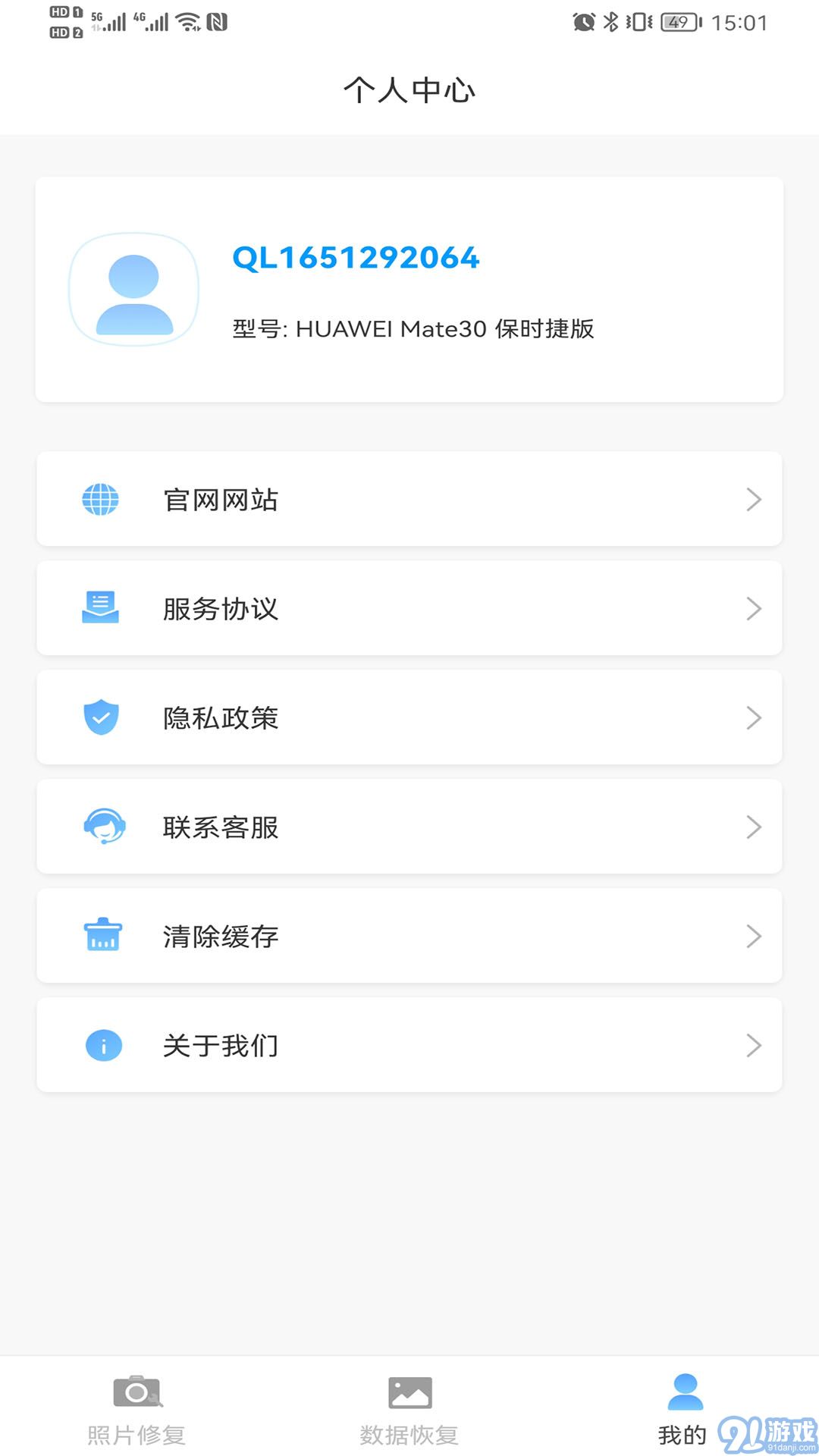Click the globe icon beside 官网网站
819x1456 pixels.
[101, 499]
